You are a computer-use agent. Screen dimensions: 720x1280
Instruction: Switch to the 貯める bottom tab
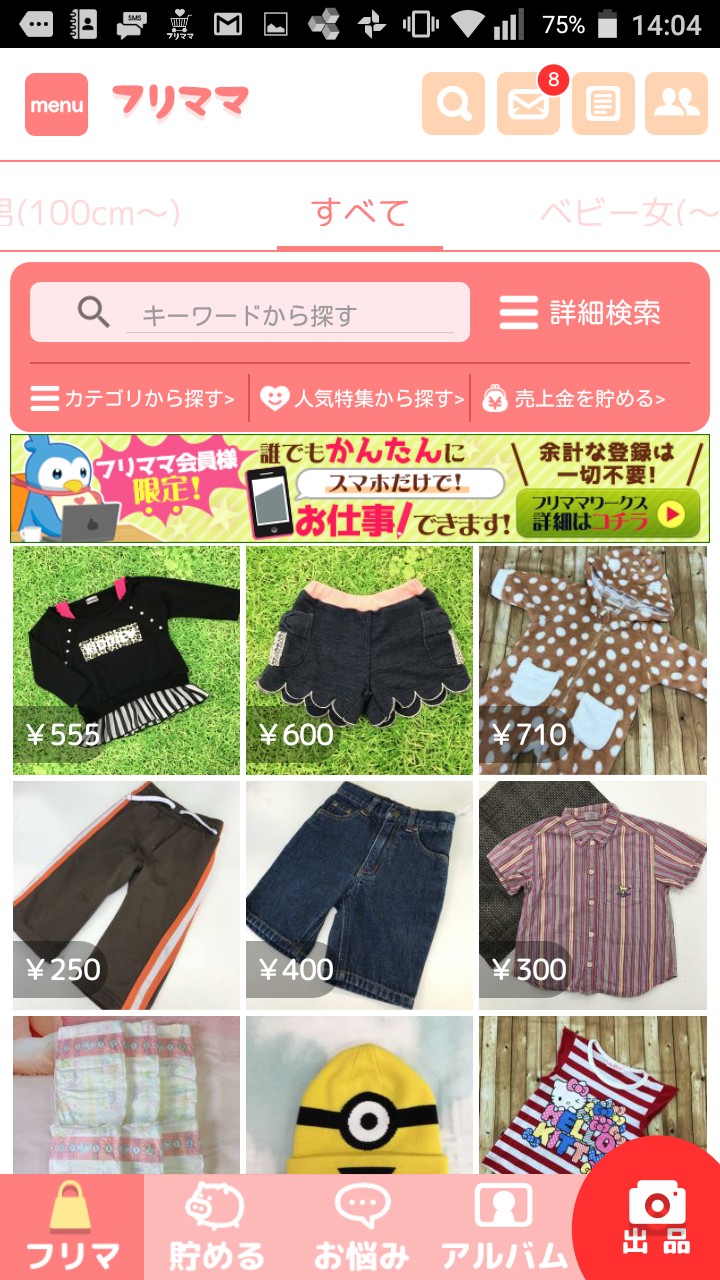pos(217,1228)
